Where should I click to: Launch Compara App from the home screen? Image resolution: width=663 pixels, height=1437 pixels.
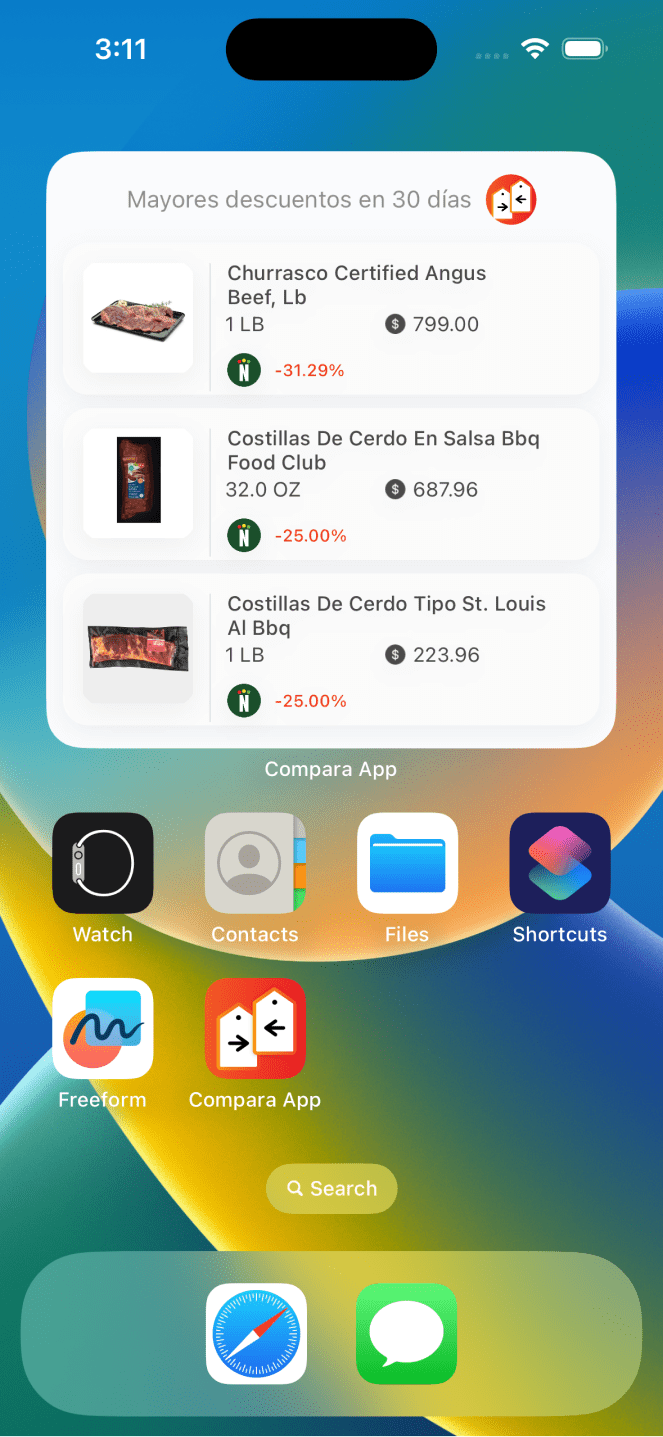pos(255,1028)
